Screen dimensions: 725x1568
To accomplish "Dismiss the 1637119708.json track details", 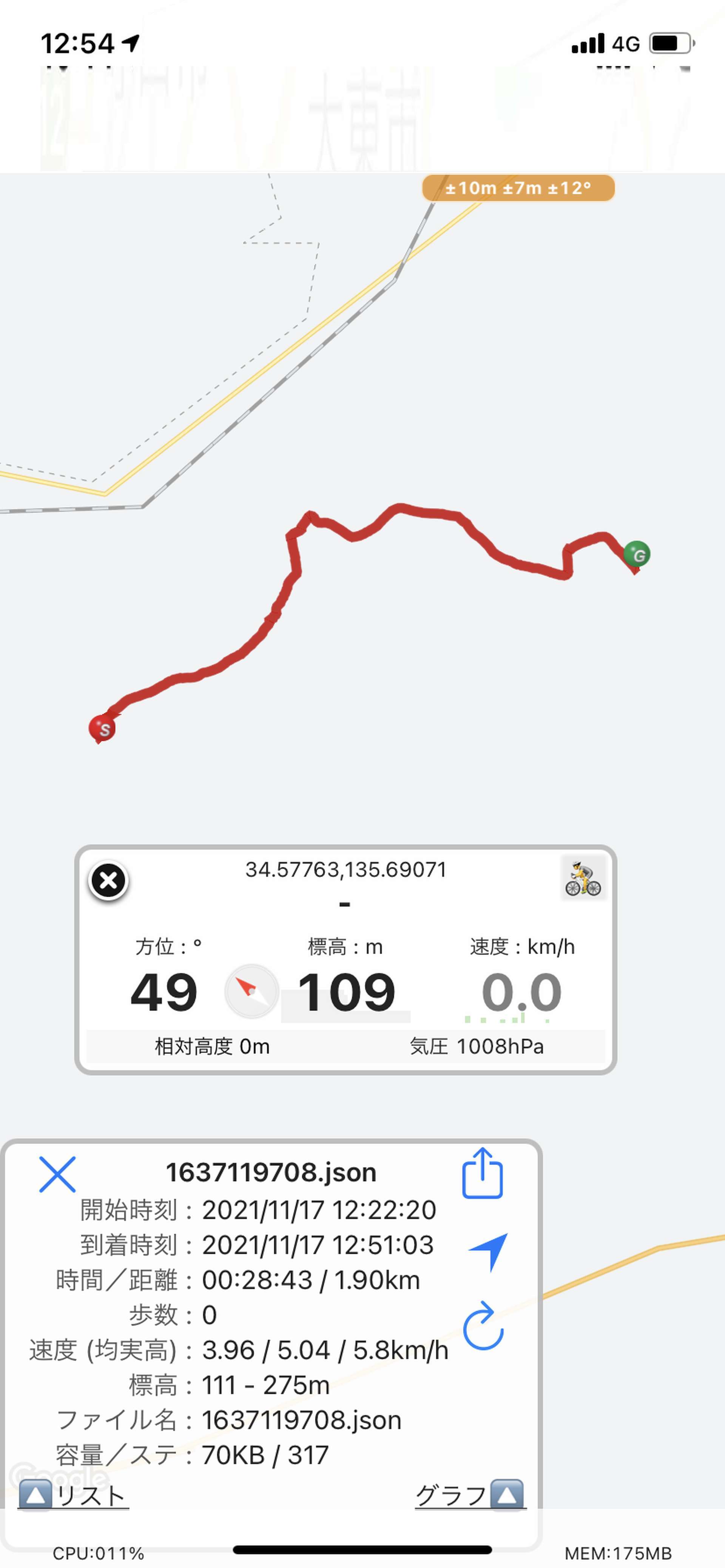I will point(57,1174).
